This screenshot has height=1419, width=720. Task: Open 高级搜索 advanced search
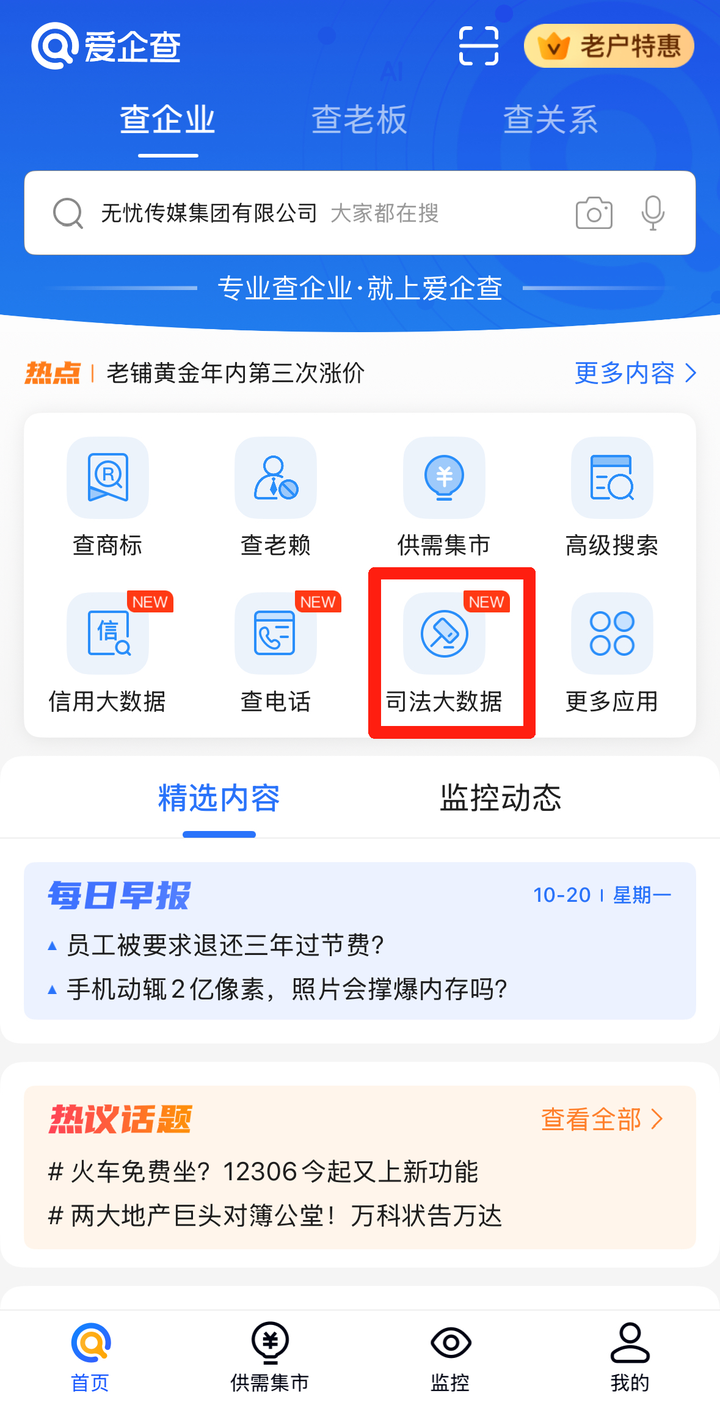[612, 497]
